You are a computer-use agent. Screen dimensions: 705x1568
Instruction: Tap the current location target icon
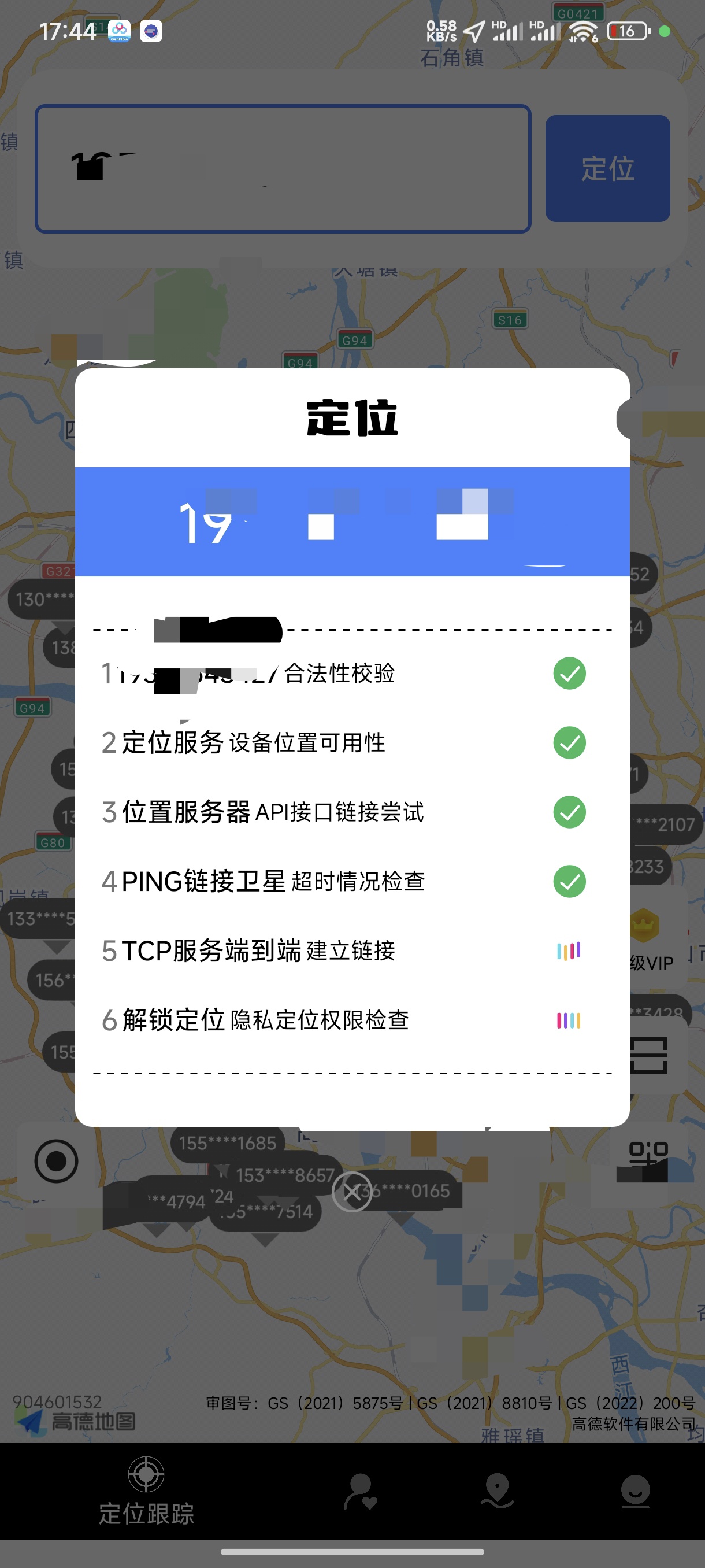coord(56,1160)
